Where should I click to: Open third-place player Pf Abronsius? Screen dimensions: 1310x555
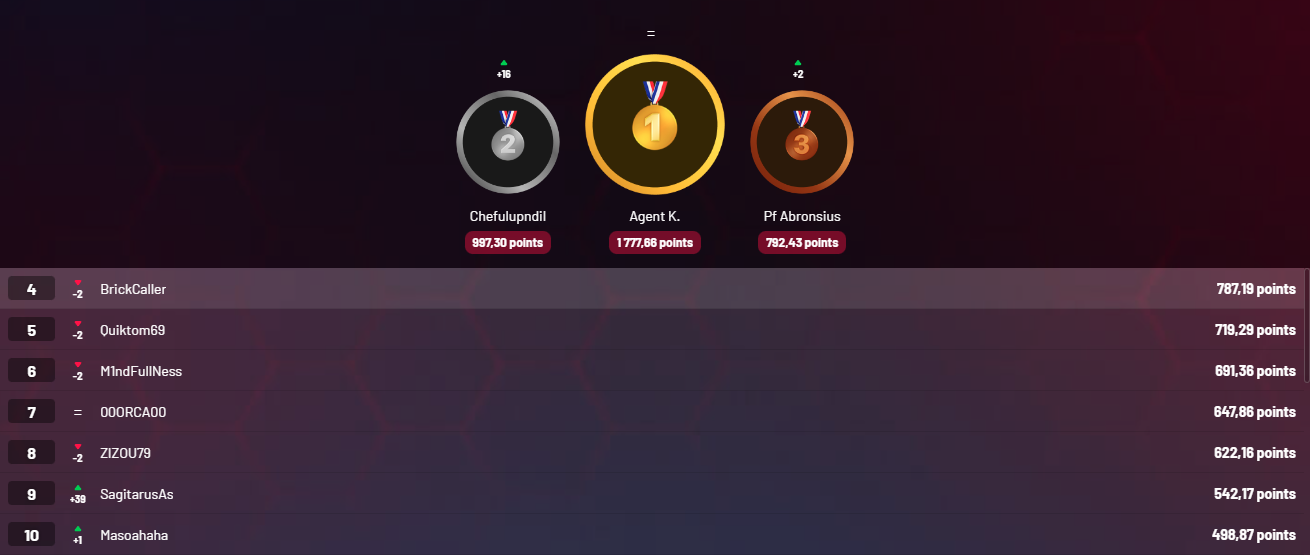(x=801, y=141)
